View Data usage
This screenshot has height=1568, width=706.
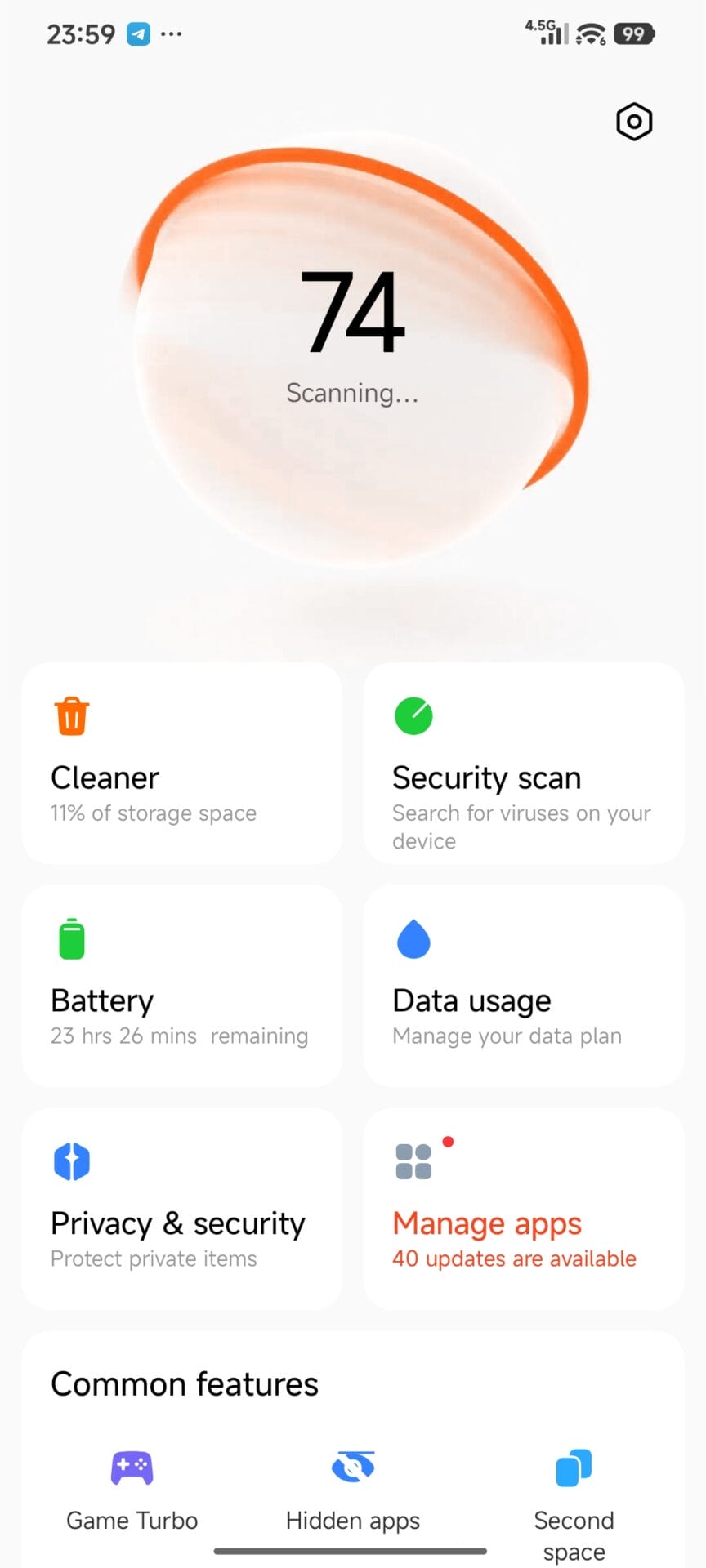point(523,986)
